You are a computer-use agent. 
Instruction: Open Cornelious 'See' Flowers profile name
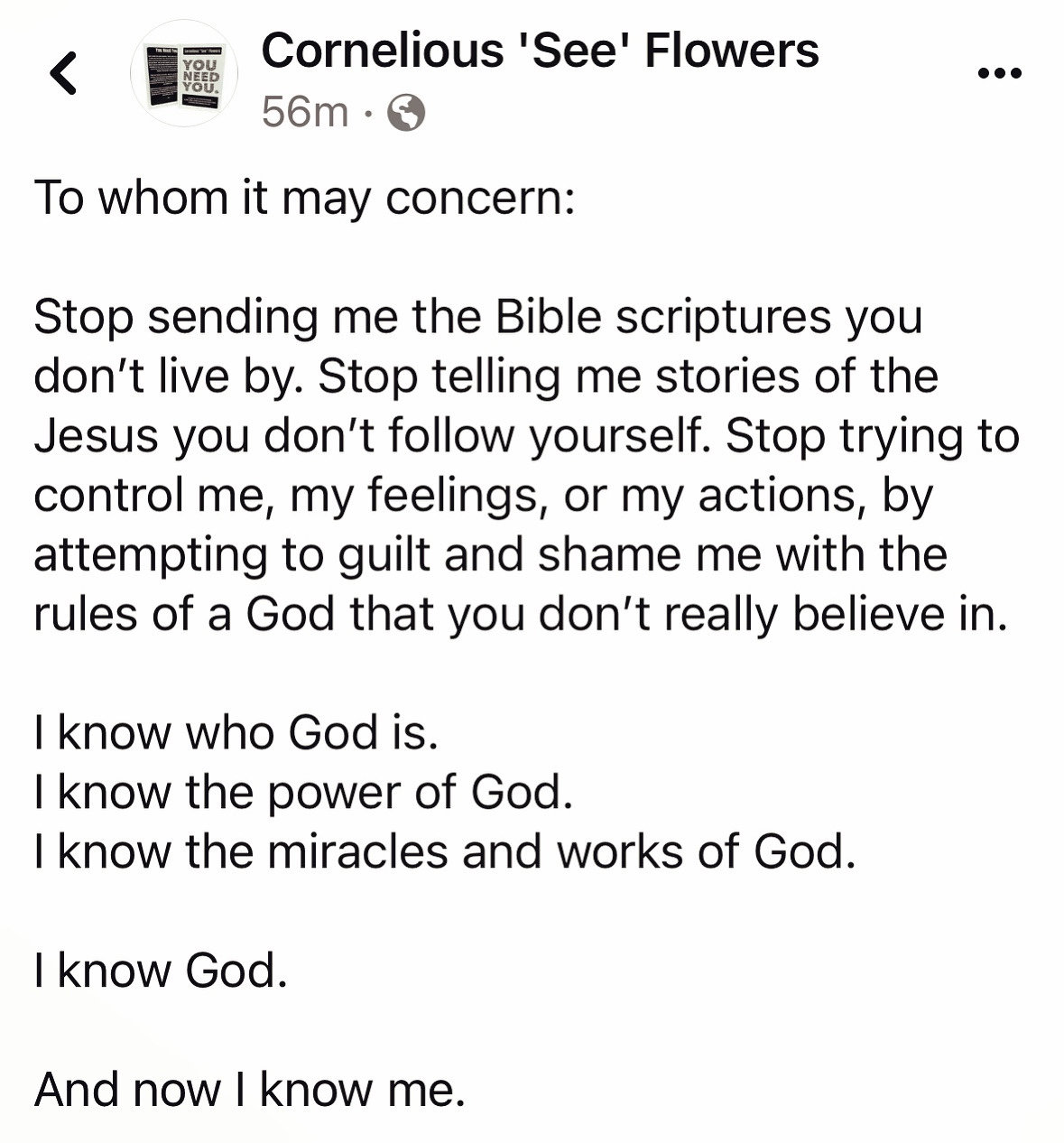coord(542,52)
